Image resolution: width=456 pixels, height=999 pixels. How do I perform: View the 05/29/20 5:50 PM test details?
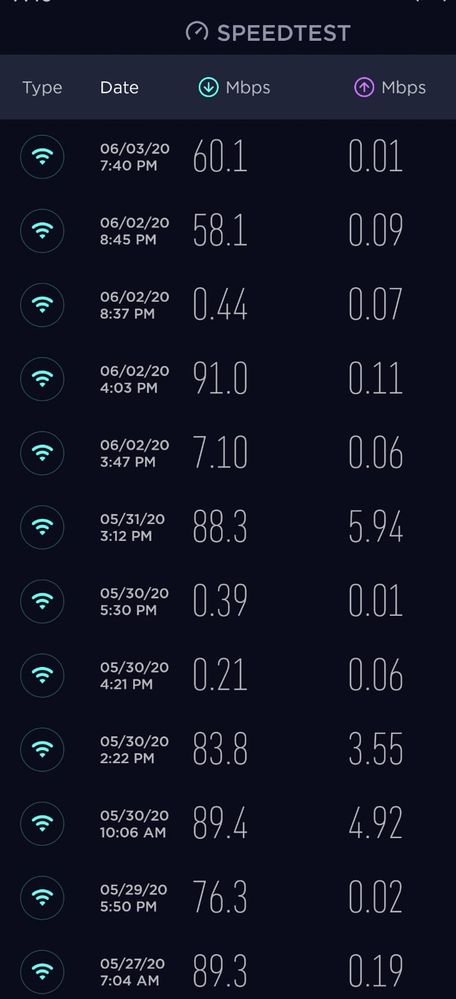(228, 896)
